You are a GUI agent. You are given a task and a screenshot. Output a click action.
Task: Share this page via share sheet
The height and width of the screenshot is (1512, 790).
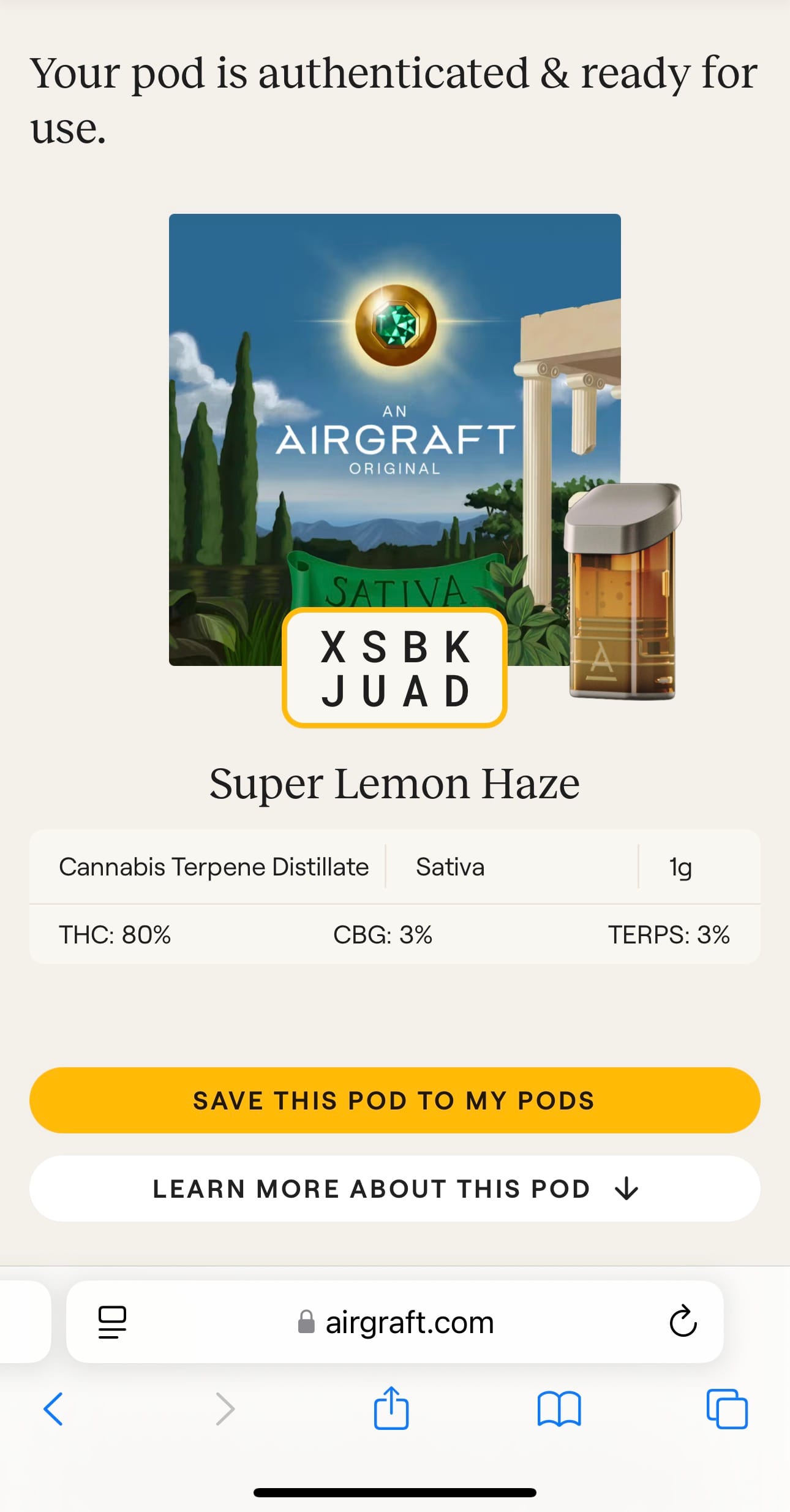(x=391, y=1408)
